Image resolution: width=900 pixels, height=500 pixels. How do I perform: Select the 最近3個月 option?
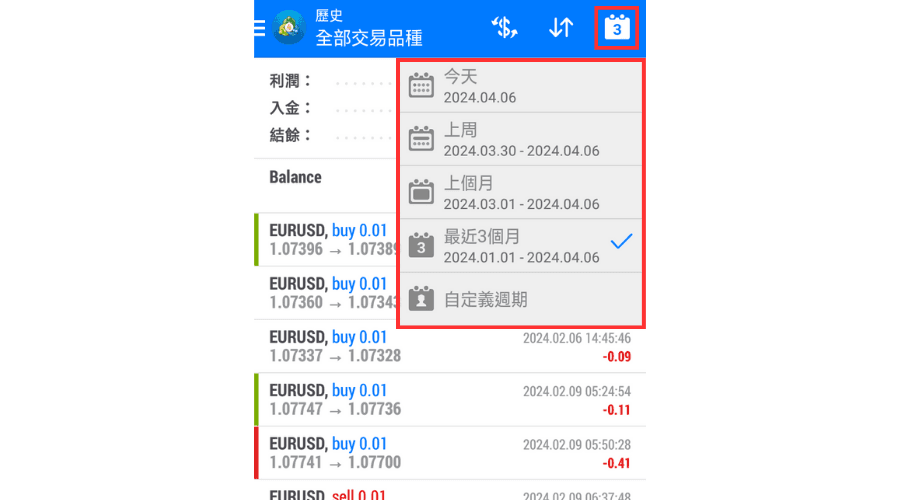pyautogui.click(x=520, y=245)
